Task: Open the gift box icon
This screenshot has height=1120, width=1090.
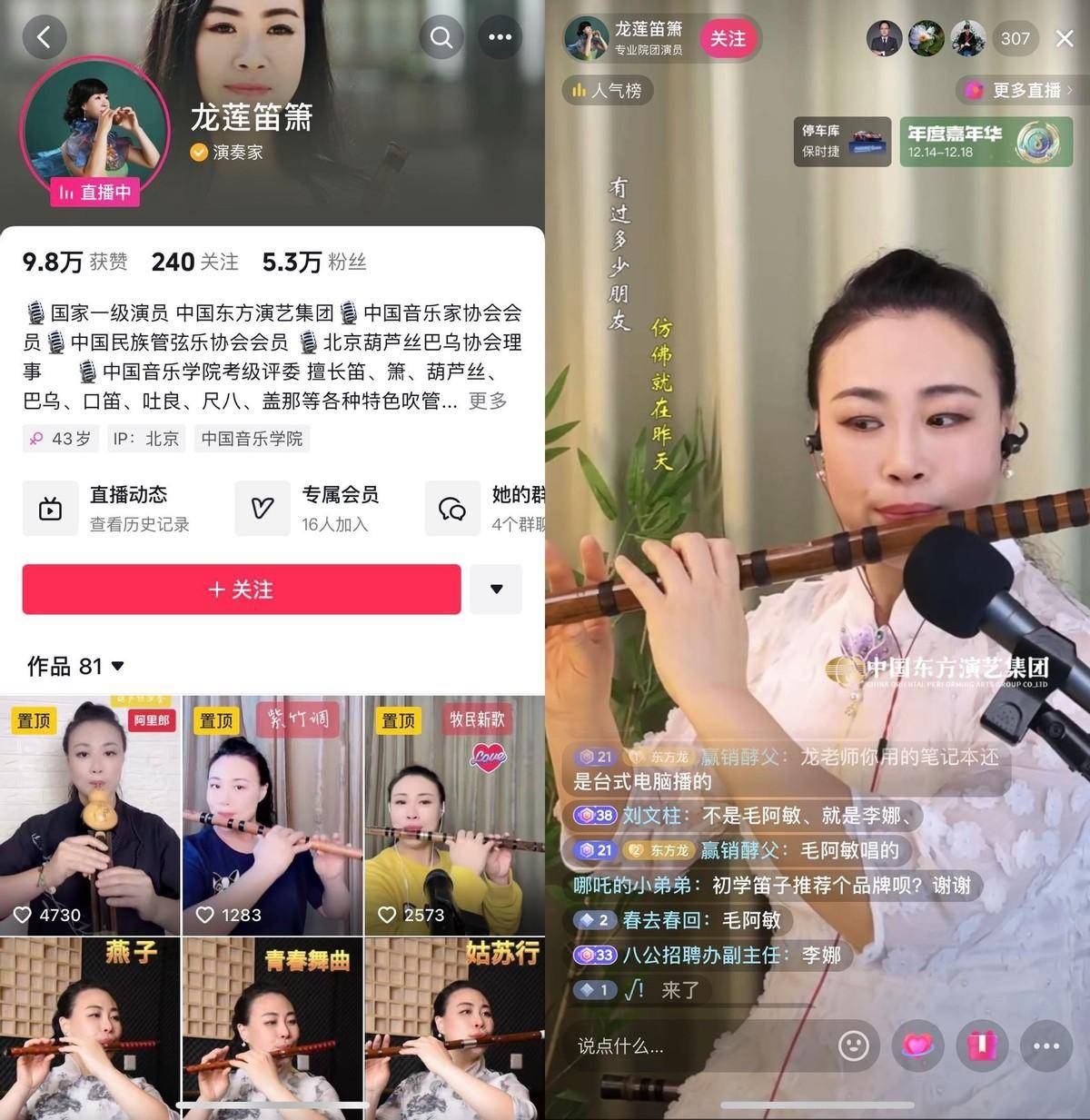Action: (x=982, y=1046)
